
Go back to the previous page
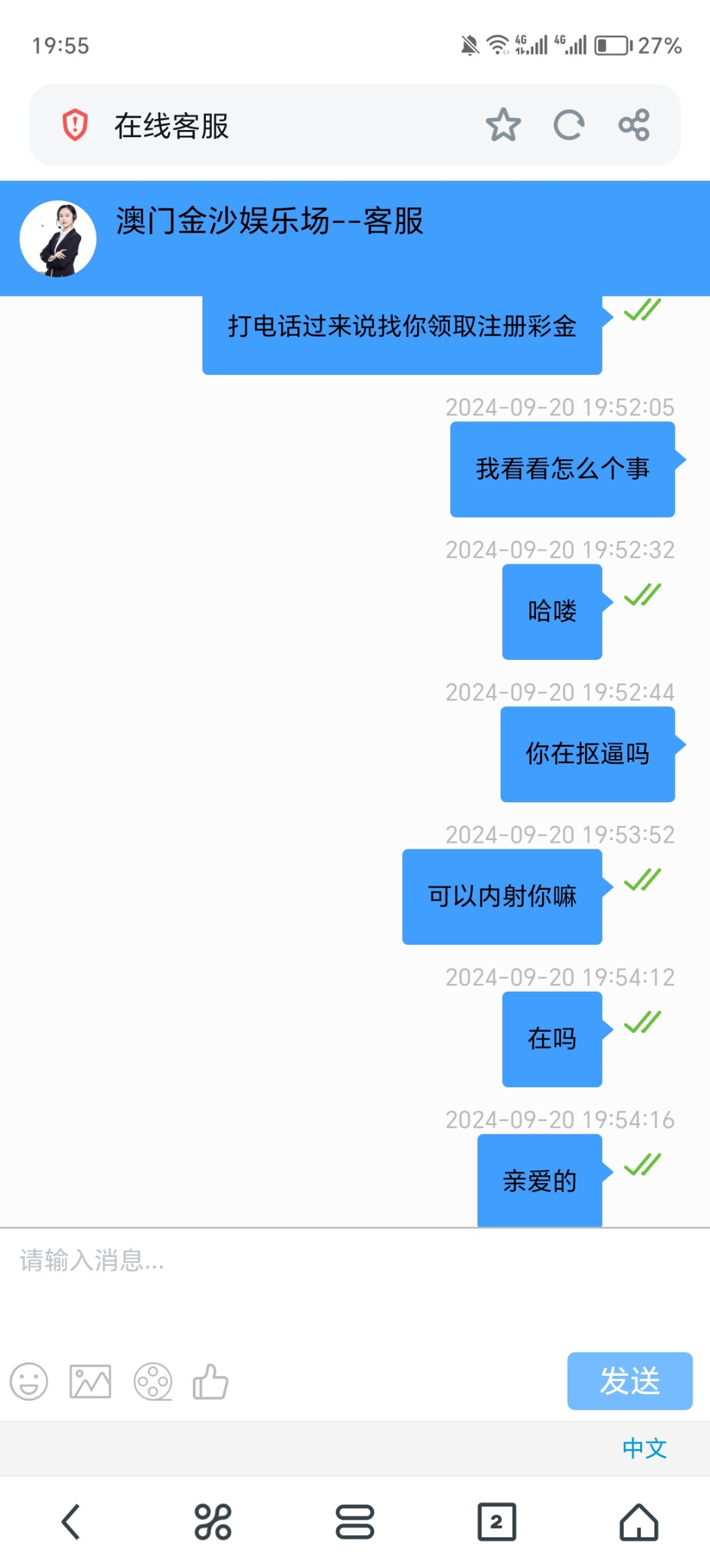pos(71,1522)
